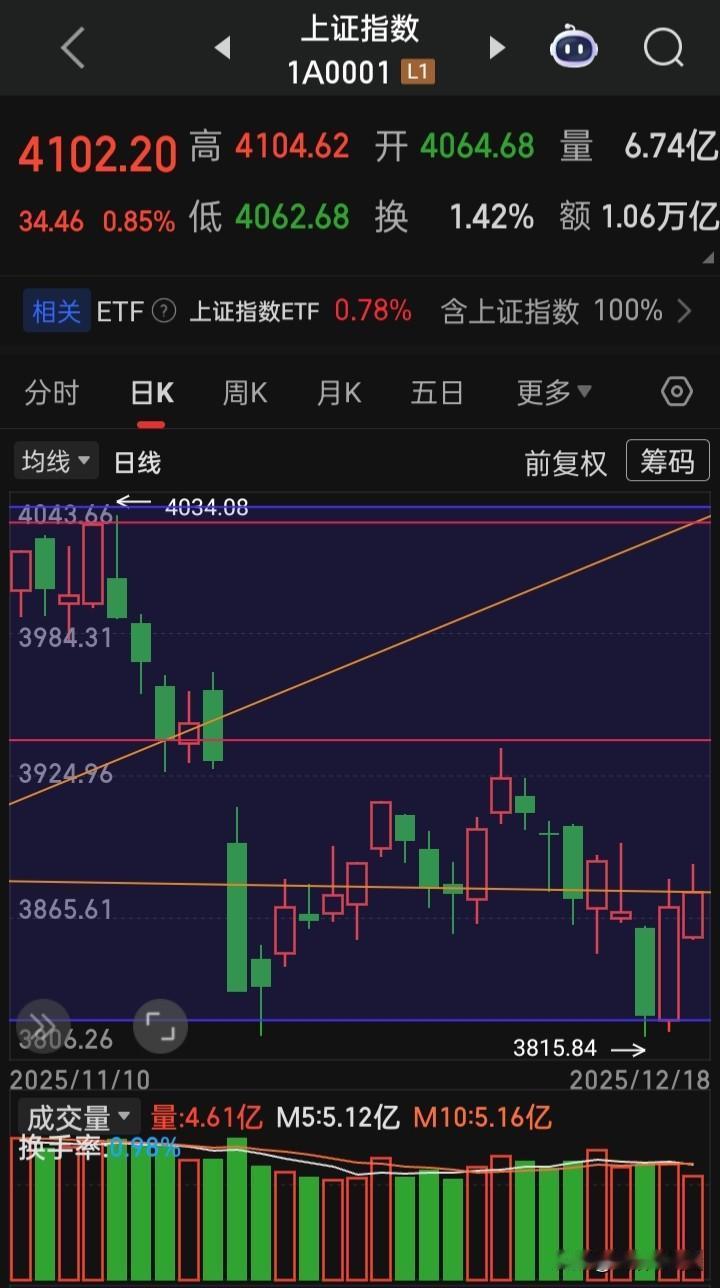Screen dimensions: 720x1288
Task: Select the 月K monthly chart tab
Action: click(x=338, y=392)
